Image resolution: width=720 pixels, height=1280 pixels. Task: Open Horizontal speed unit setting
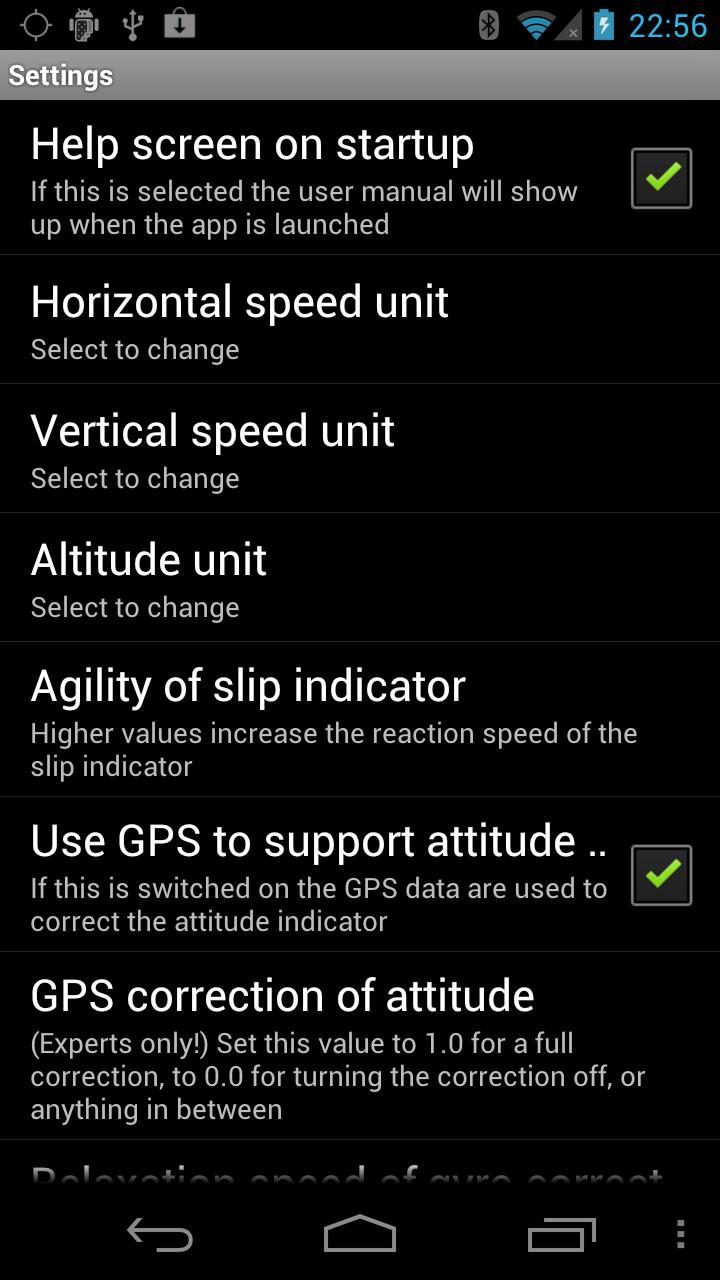point(360,320)
